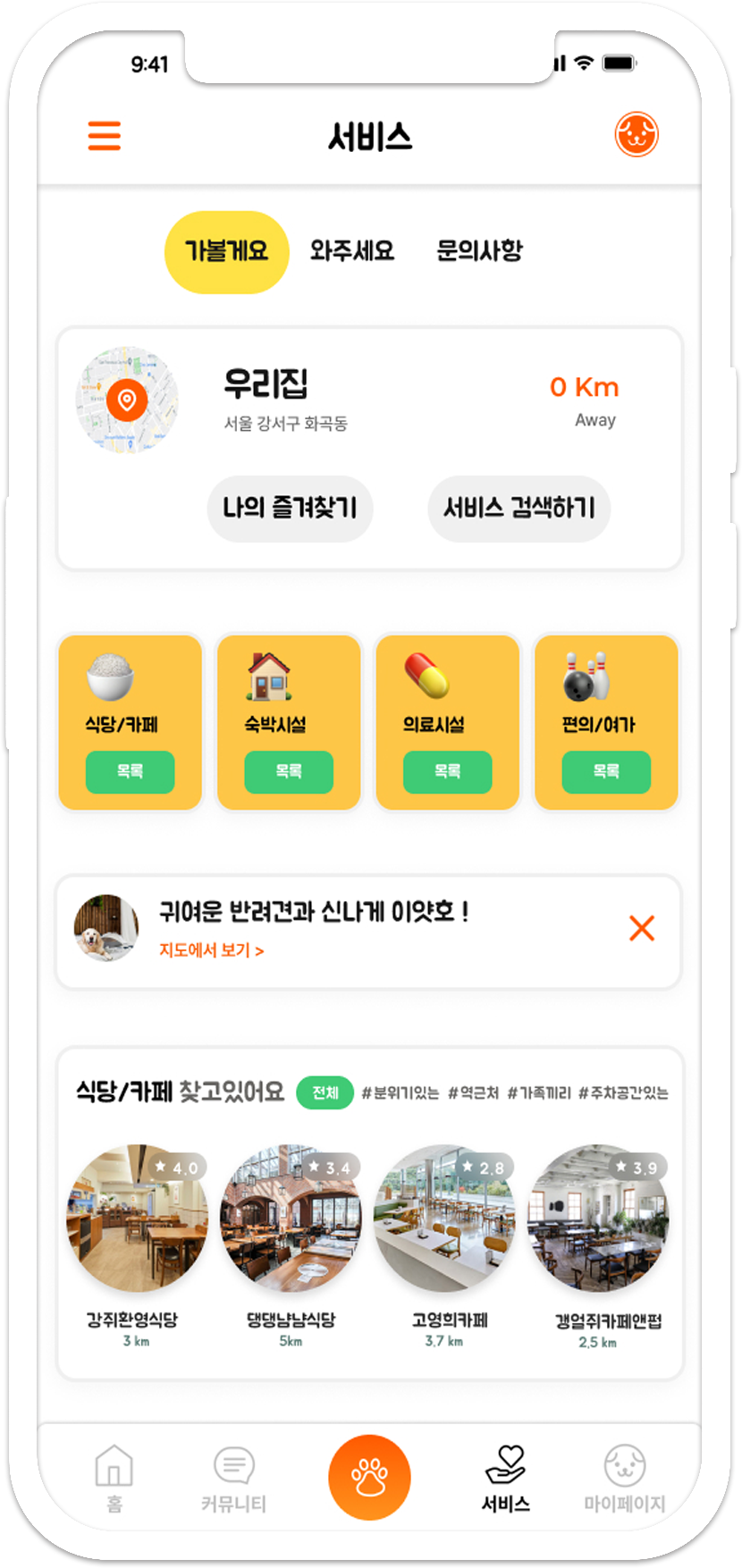742x1568 pixels.
Task: Open the hamburger menu
Action: point(105,136)
